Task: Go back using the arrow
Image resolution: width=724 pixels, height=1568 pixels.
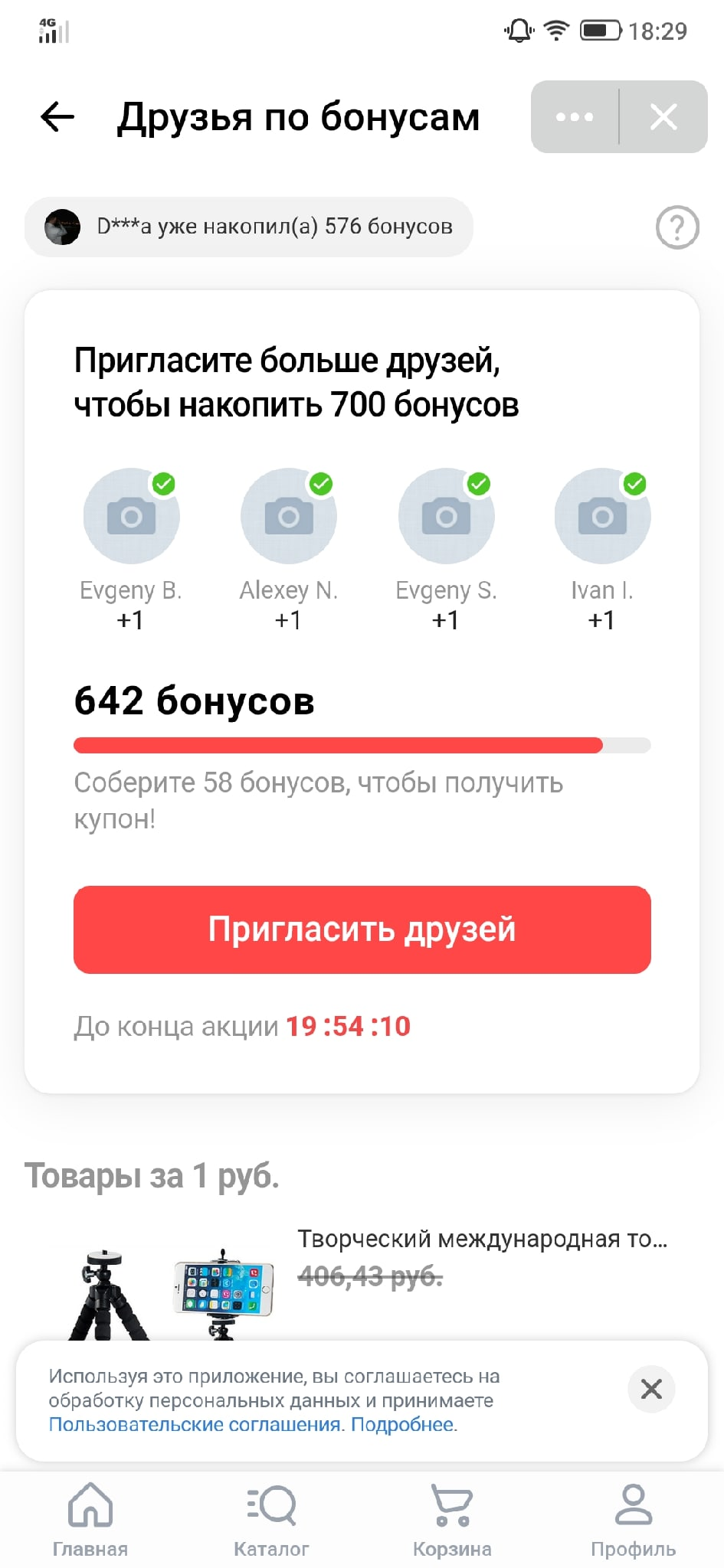Action: click(x=57, y=117)
